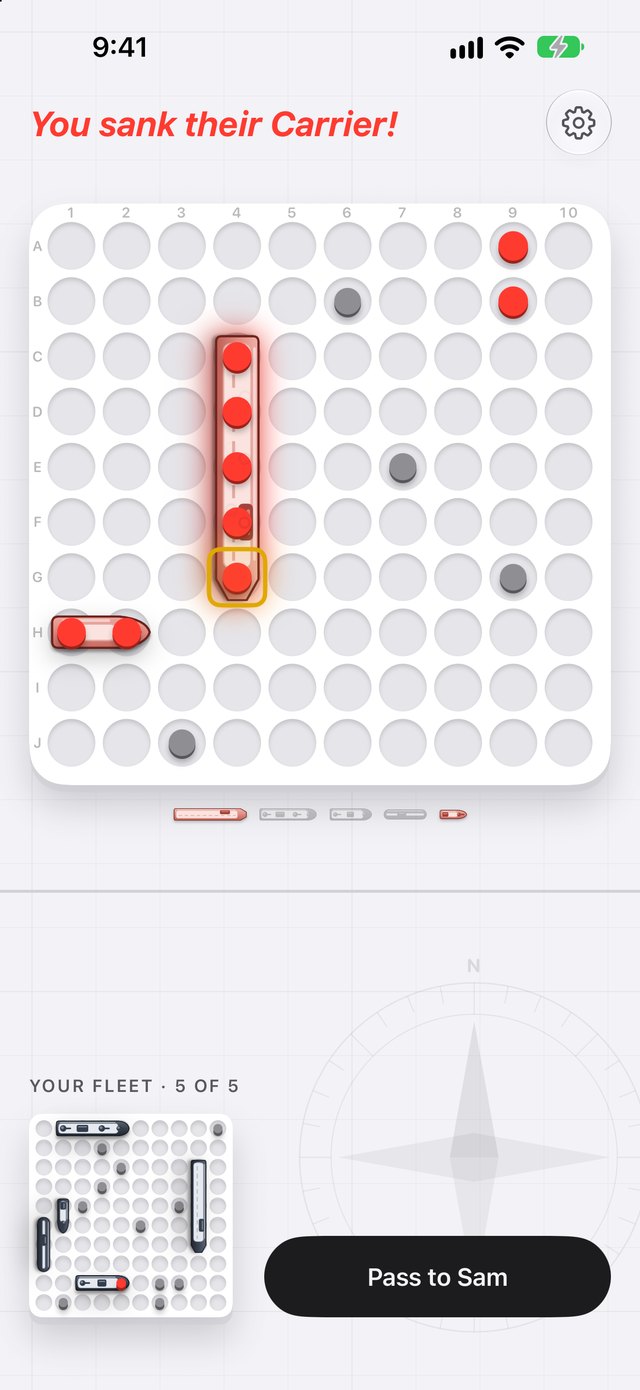This screenshot has width=640, height=1390.
Task: Target cell A10 in the top row
Action: (x=568, y=246)
